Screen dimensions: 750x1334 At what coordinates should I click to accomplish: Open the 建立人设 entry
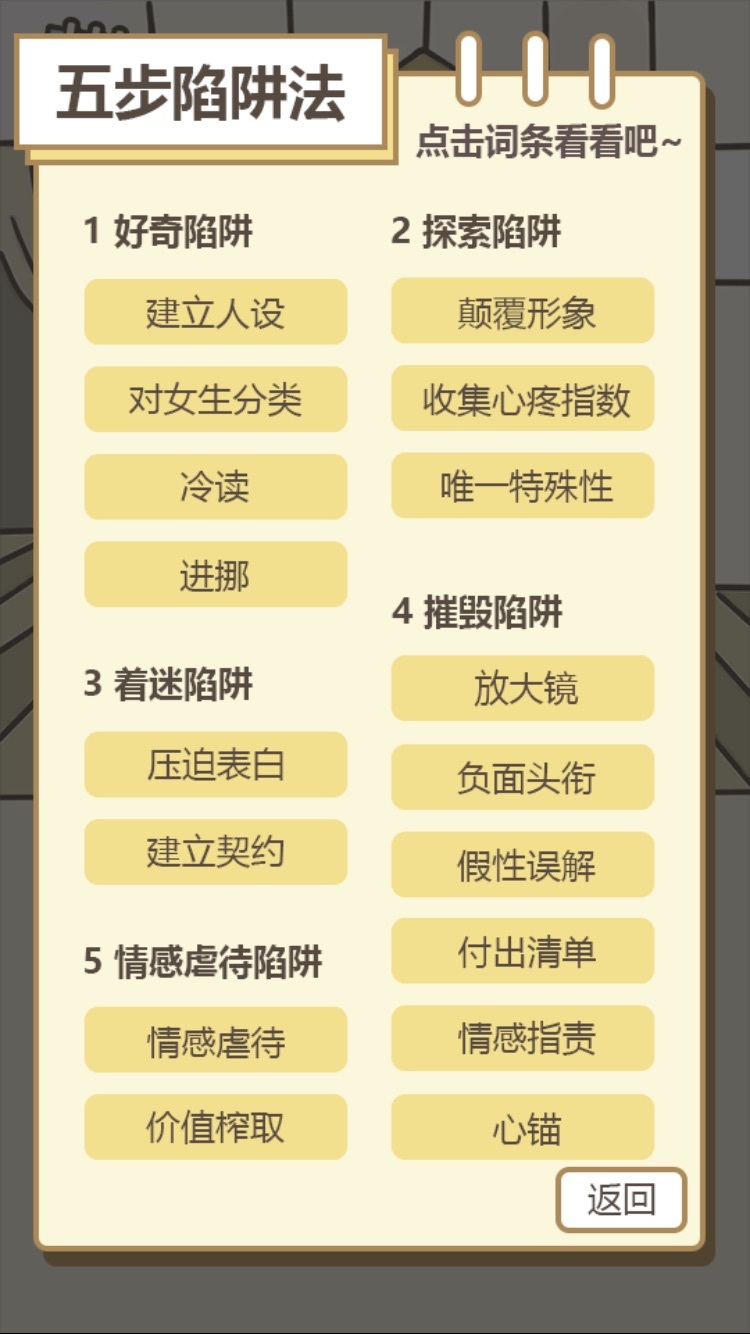pyautogui.click(x=215, y=313)
